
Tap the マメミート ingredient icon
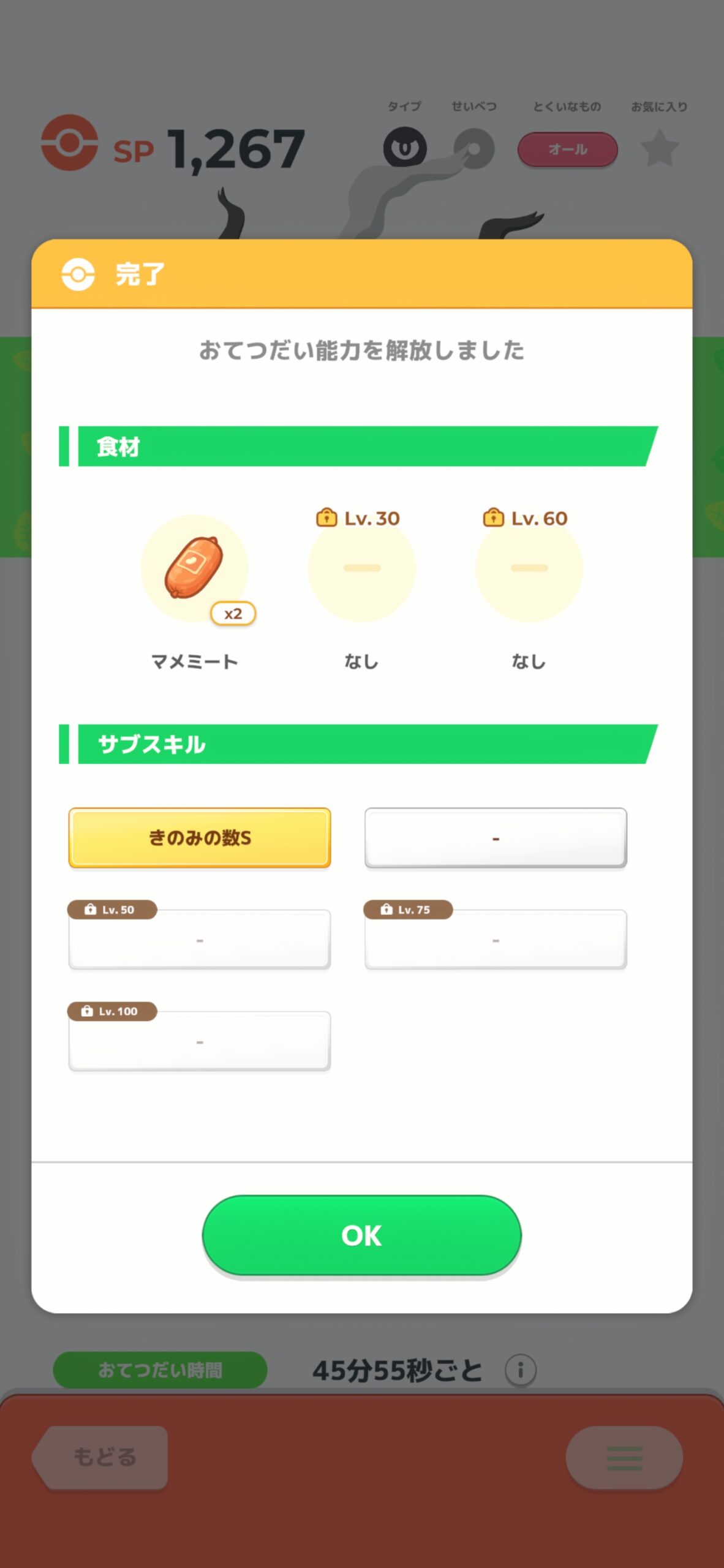pos(195,568)
